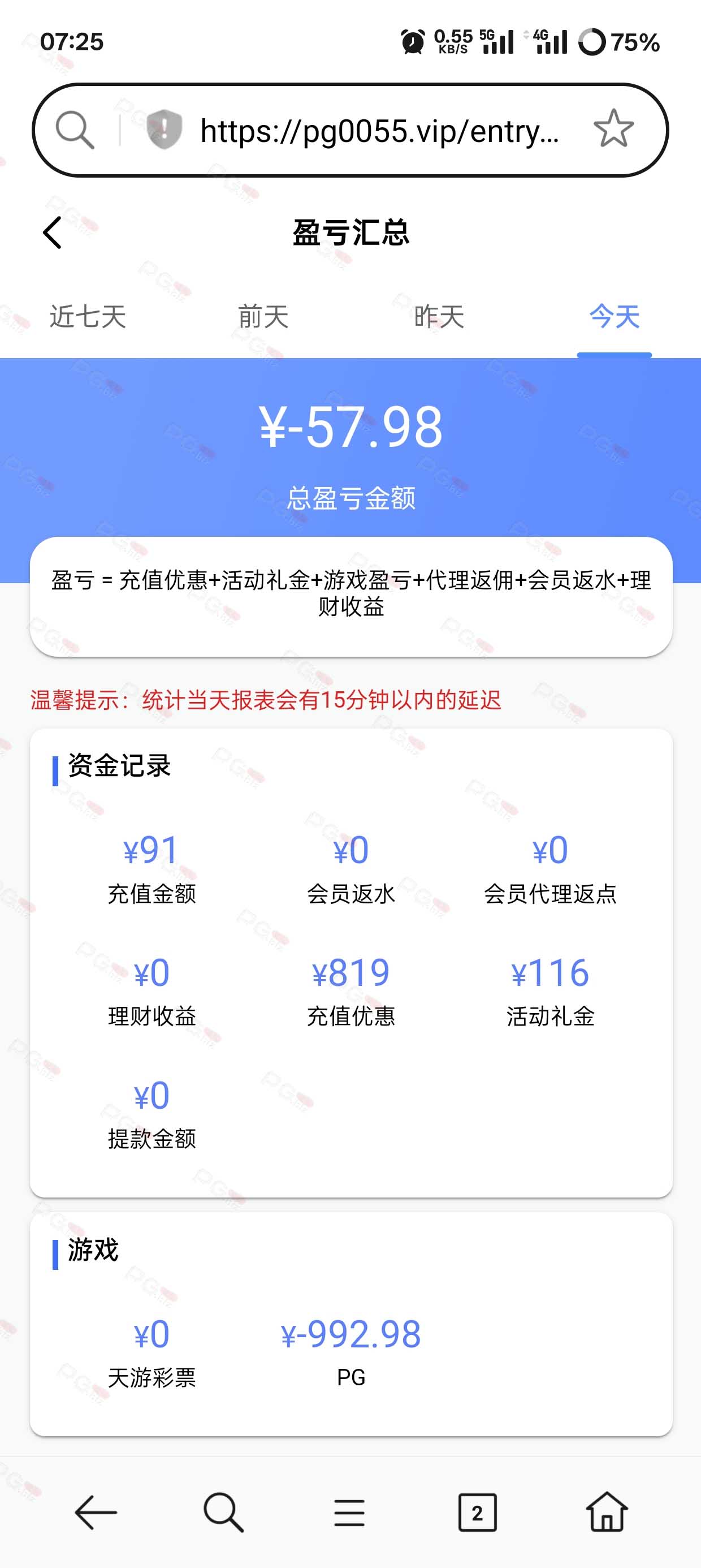Switch to the 昨天 tab
This screenshot has height=1568, width=701.
439,317
